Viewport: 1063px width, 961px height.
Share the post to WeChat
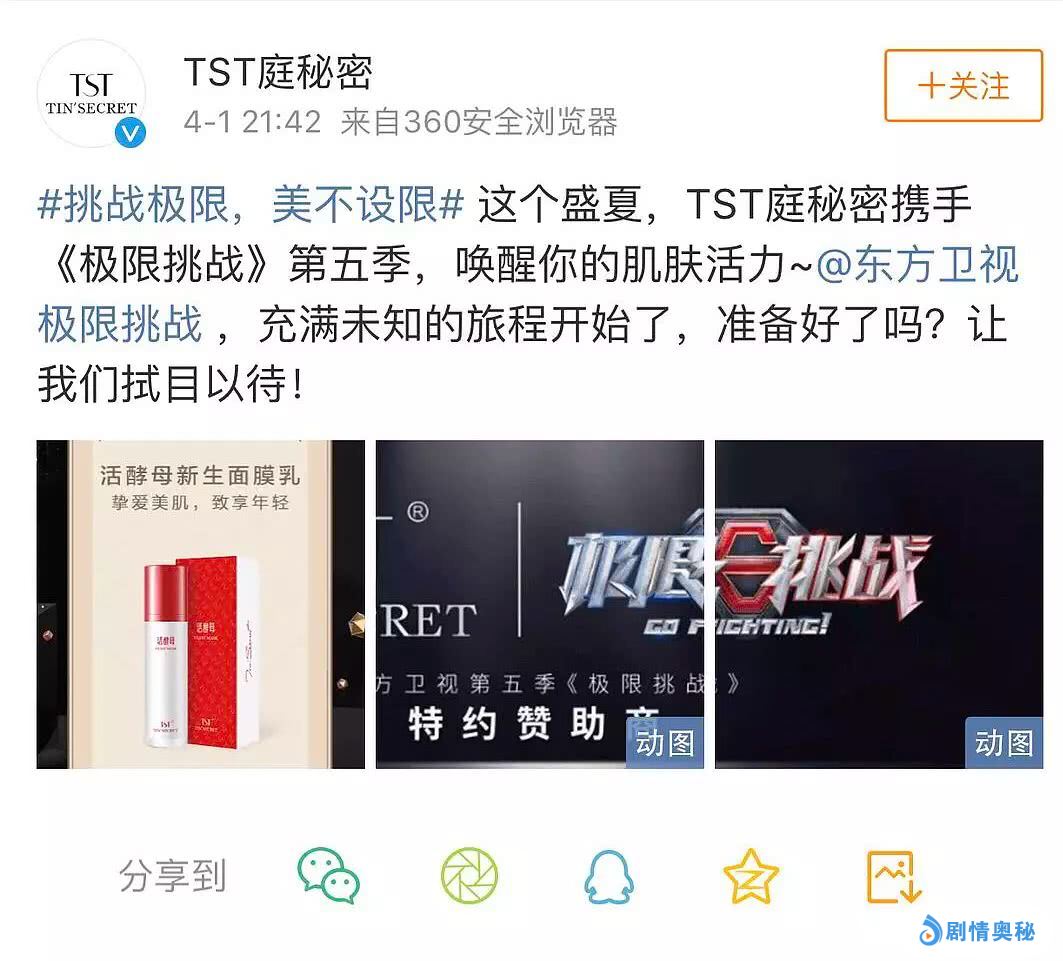tap(328, 876)
